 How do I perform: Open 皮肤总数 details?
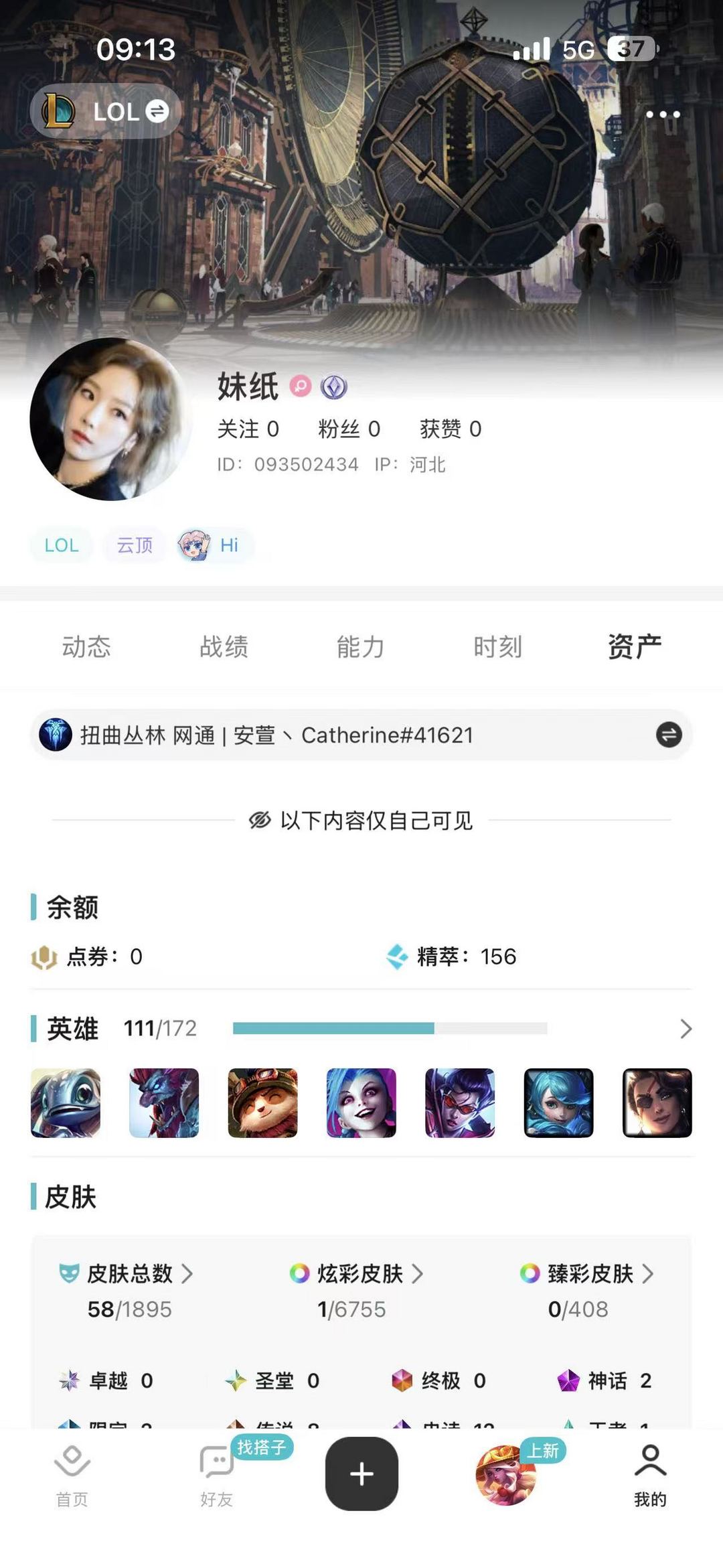pos(129,1273)
